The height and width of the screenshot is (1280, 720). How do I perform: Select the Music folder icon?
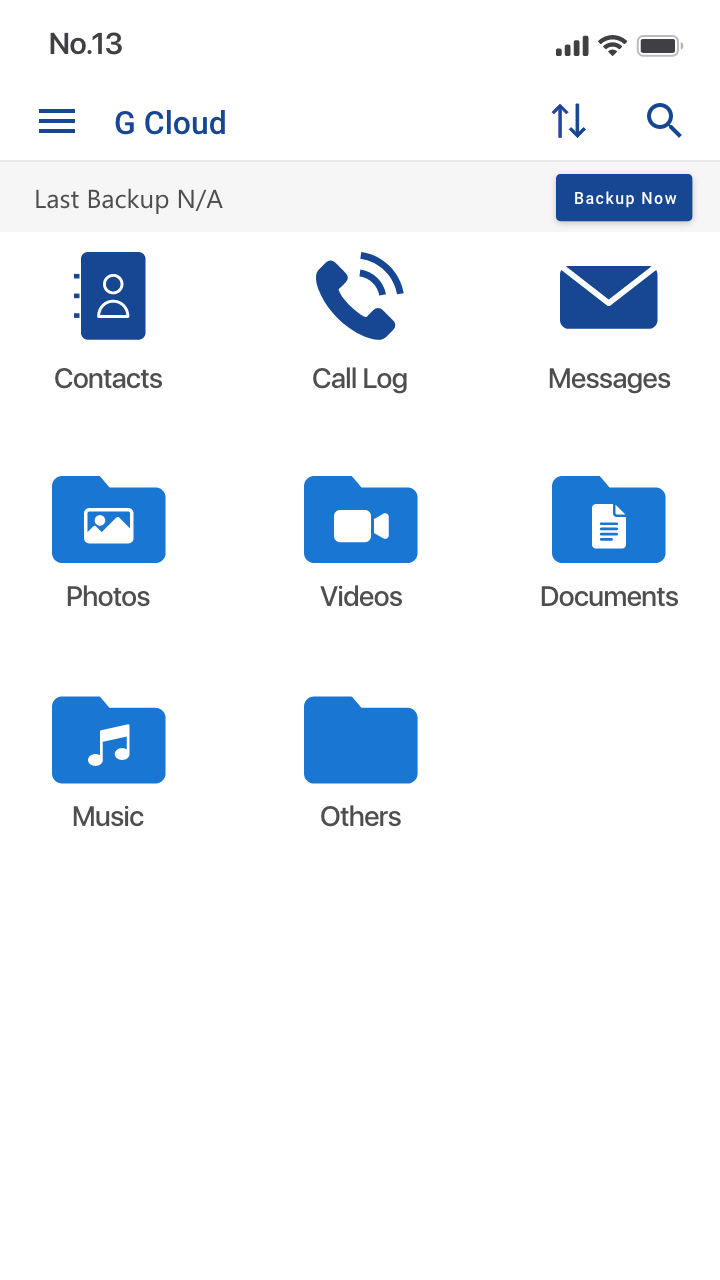click(x=108, y=740)
